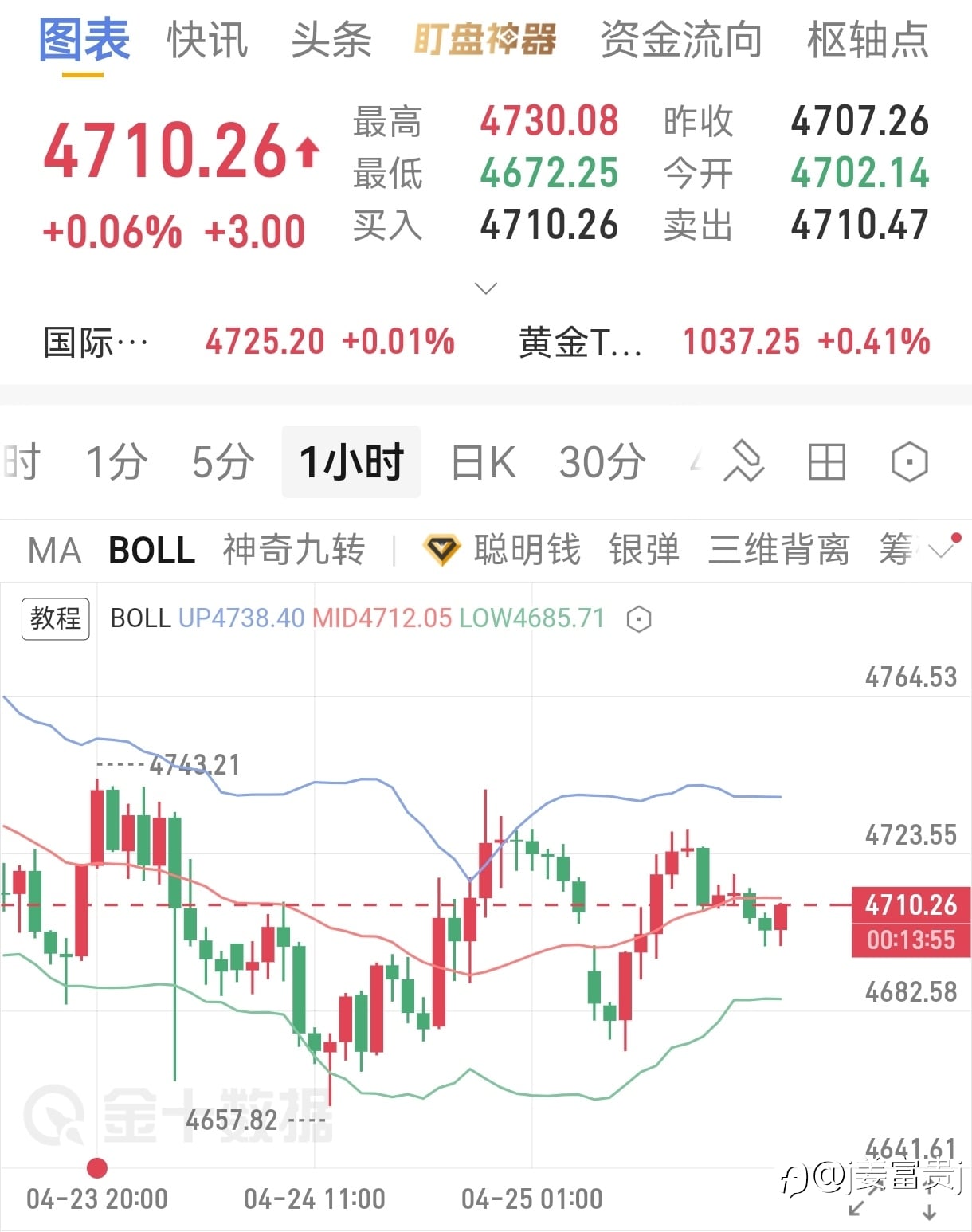The width and height of the screenshot is (972, 1232).
Task: Select the 30分 timeframe
Action: [602, 462]
